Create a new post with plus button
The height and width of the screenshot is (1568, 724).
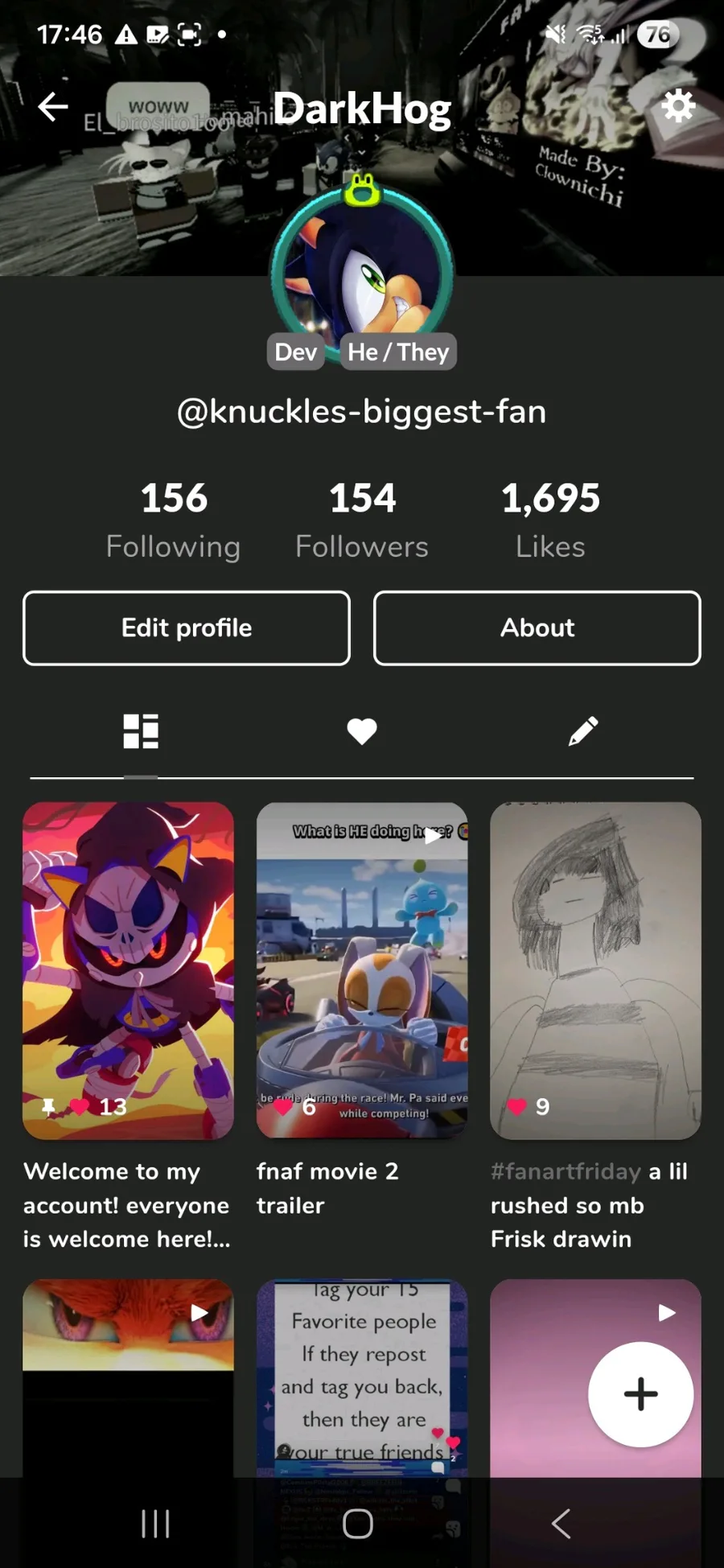[x=640, y=1394]
